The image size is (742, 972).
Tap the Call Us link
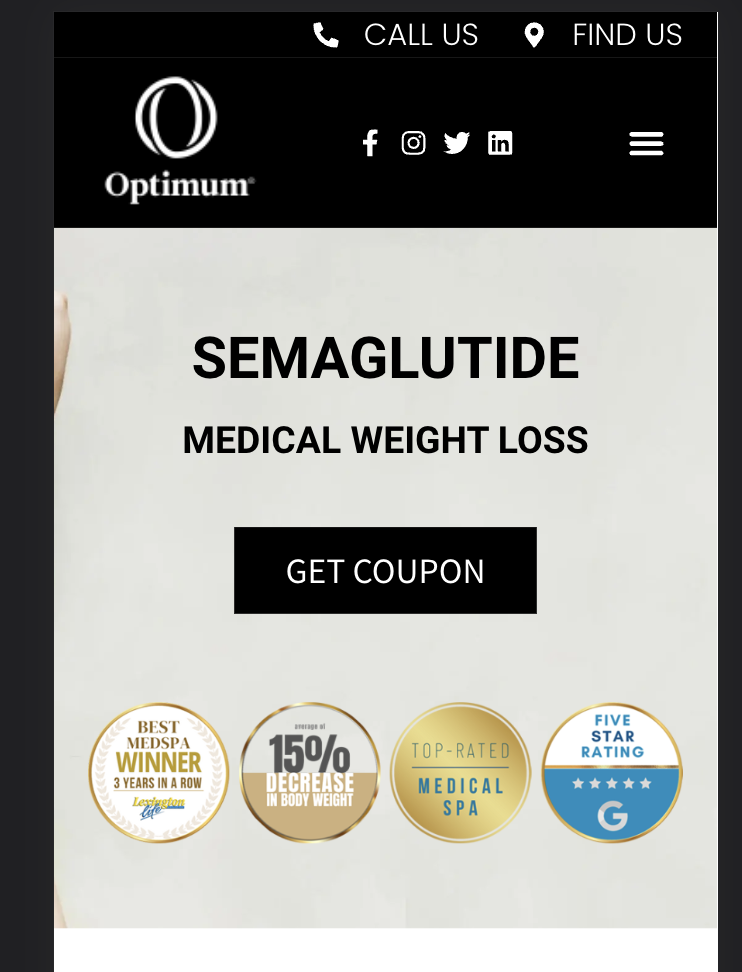coord(395,35)
